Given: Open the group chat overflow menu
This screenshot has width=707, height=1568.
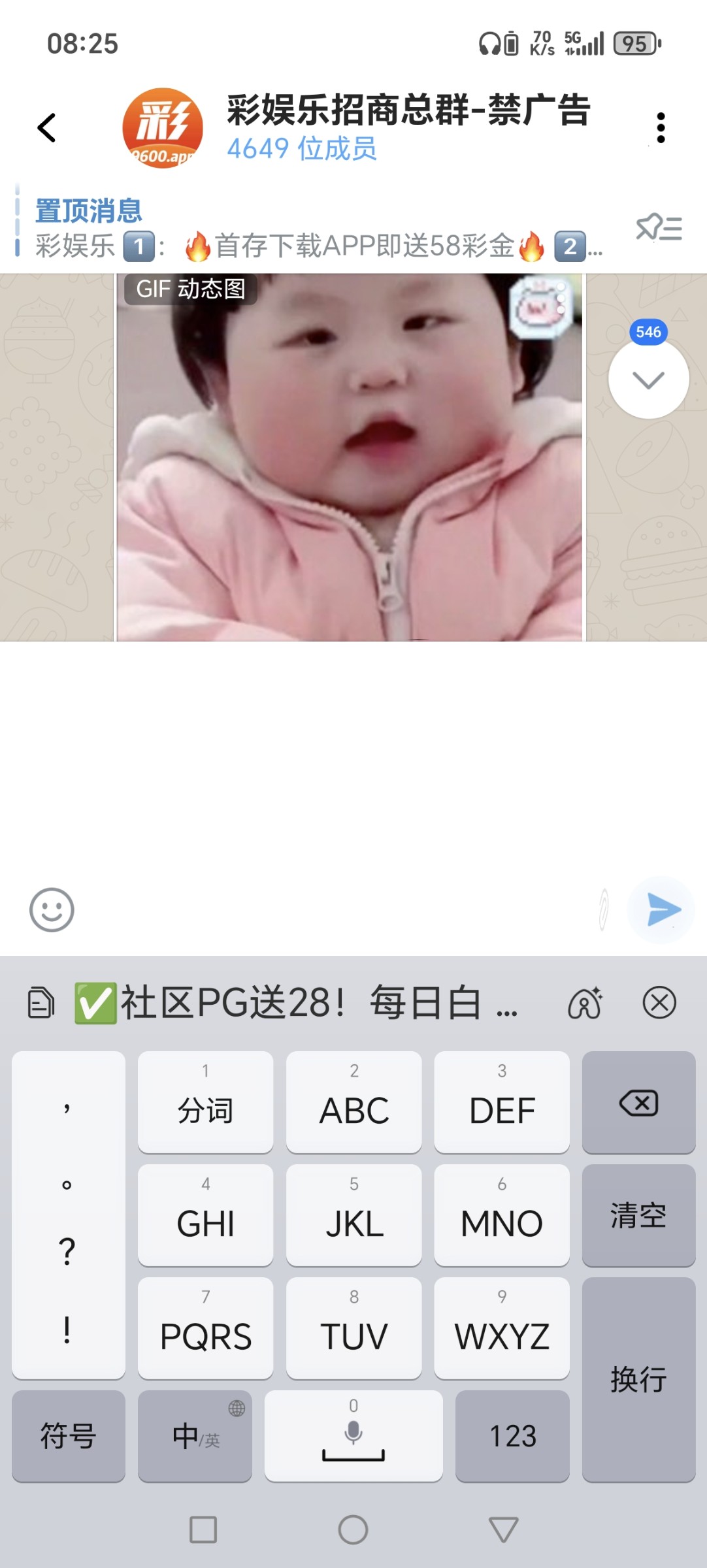Looking at the screenshot, I should click(x=661, y=127).
